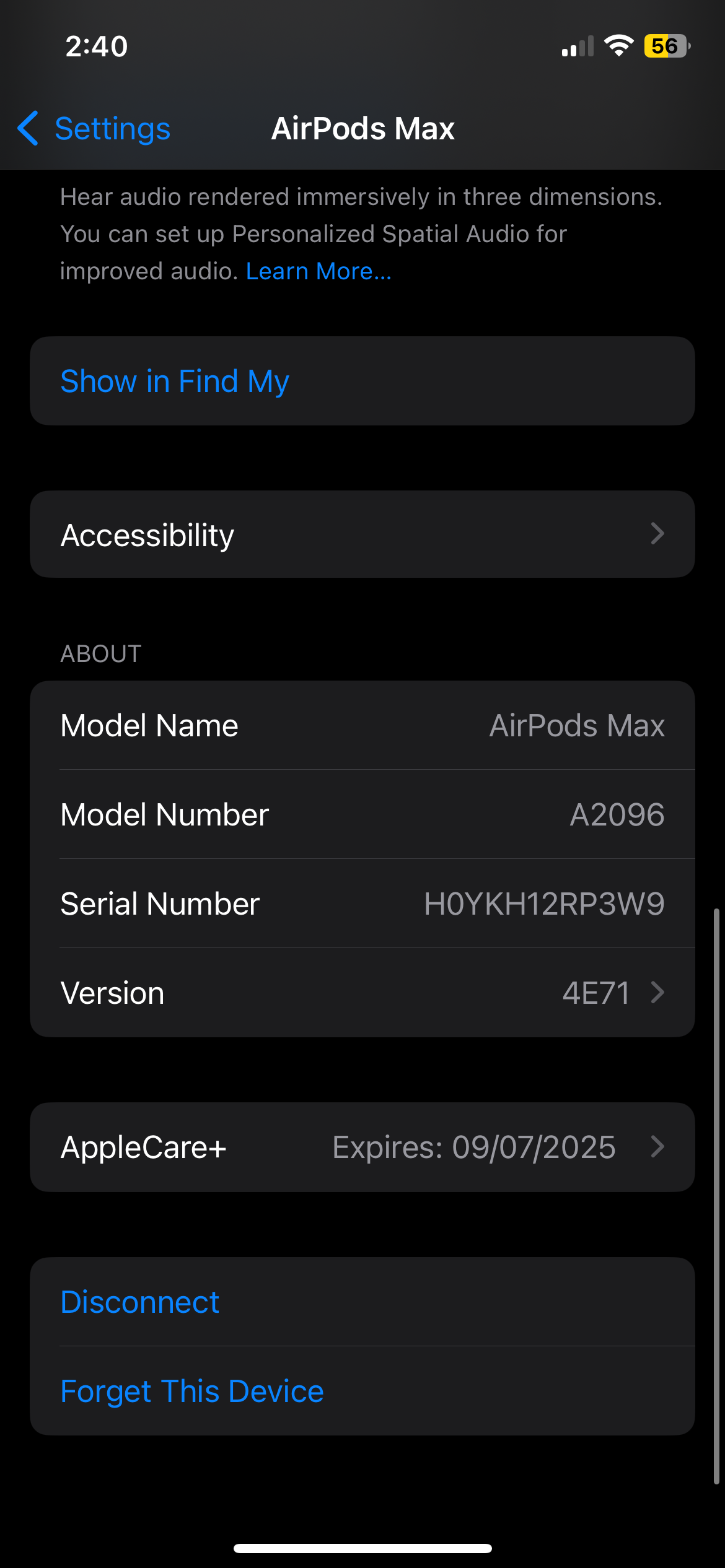Select Forget This Device
The width and height of the screenshot is (725, 1568).
[x=192, y=1391]
